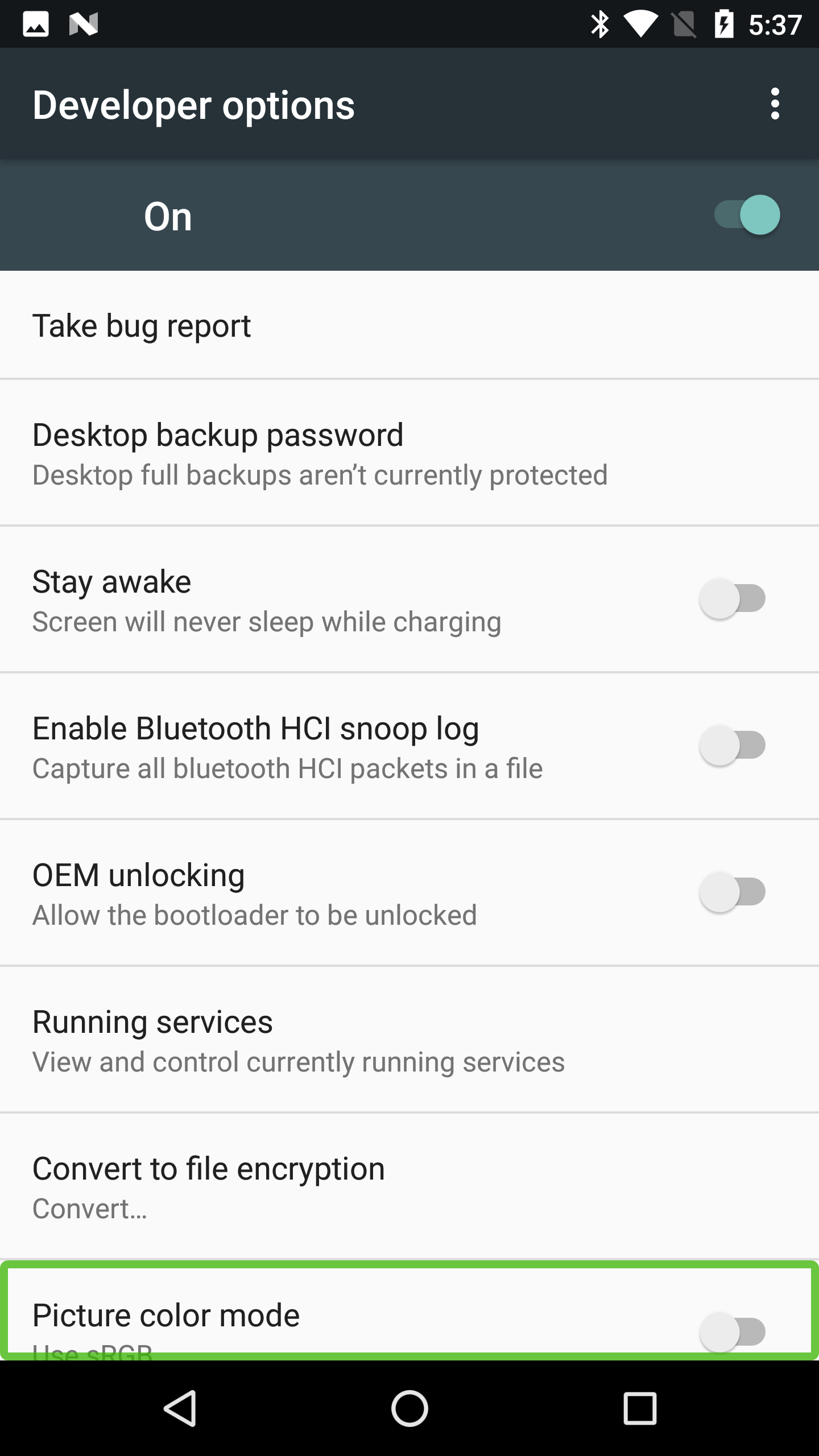
Task: Enable the Stay awake switch
Action: (733, 599)
